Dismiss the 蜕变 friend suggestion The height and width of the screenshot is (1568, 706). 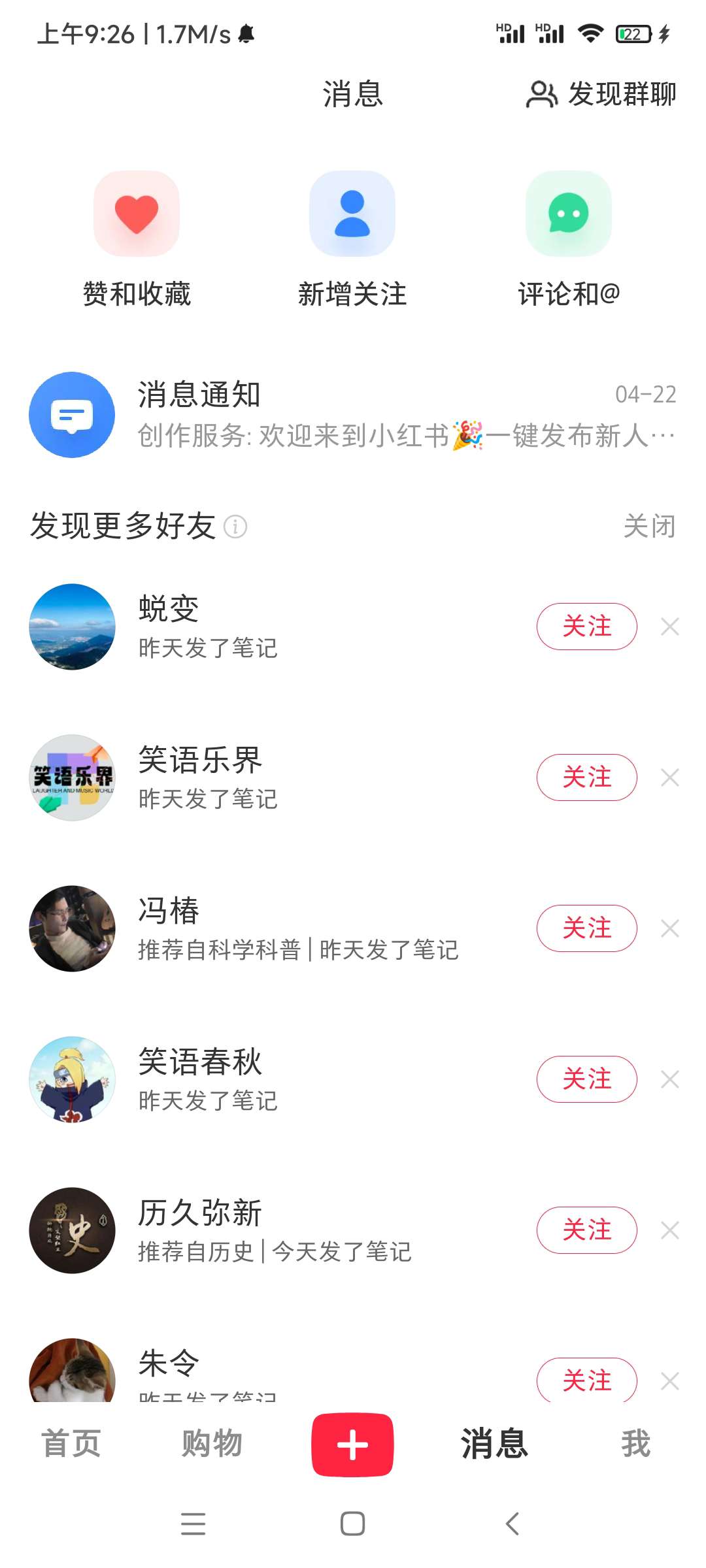(x=670, y=627)
